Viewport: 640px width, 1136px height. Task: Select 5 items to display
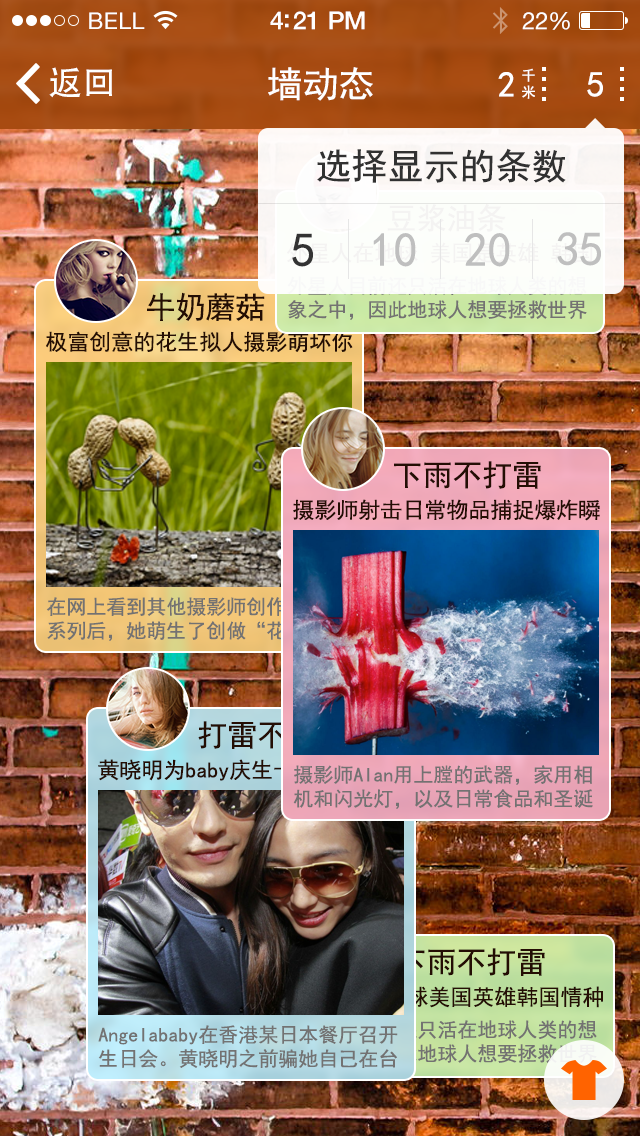(x=303, y=250)
